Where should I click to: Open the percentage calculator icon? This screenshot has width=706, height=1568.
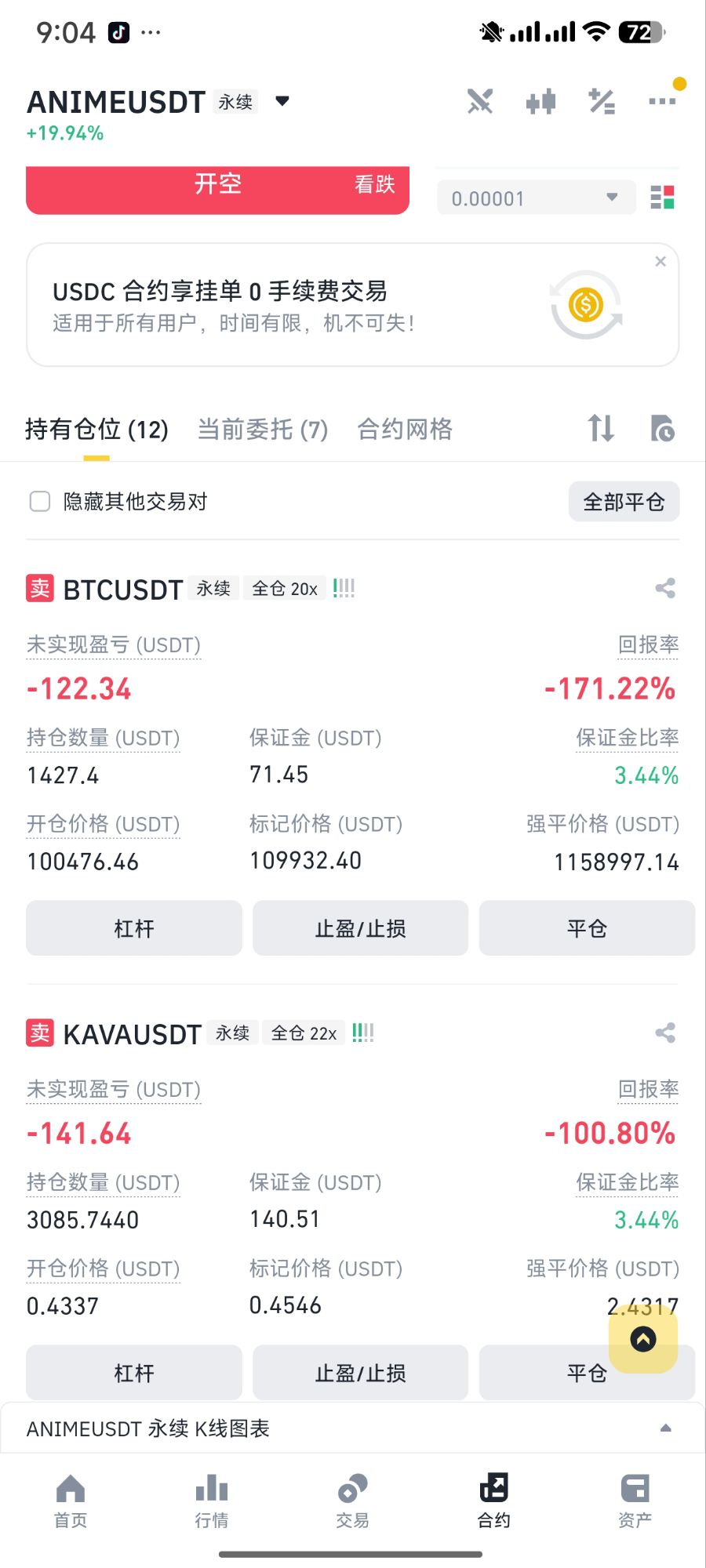tap(602, 101)
